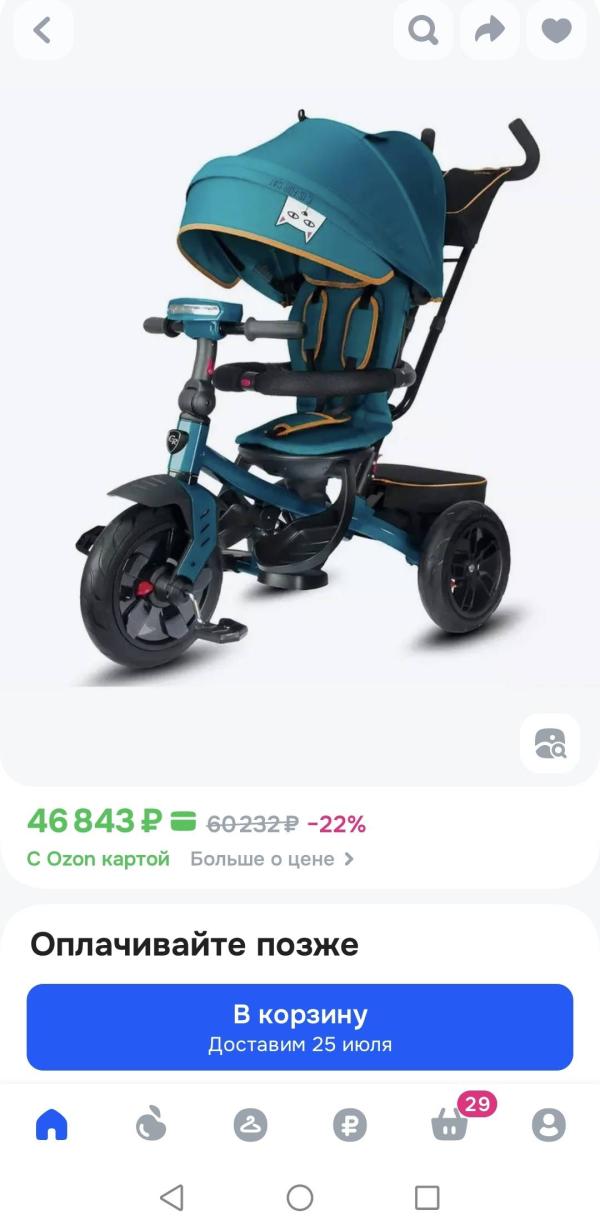Go back using the top arrow
Screen dimensions: 600x1229
pos(42,31)
